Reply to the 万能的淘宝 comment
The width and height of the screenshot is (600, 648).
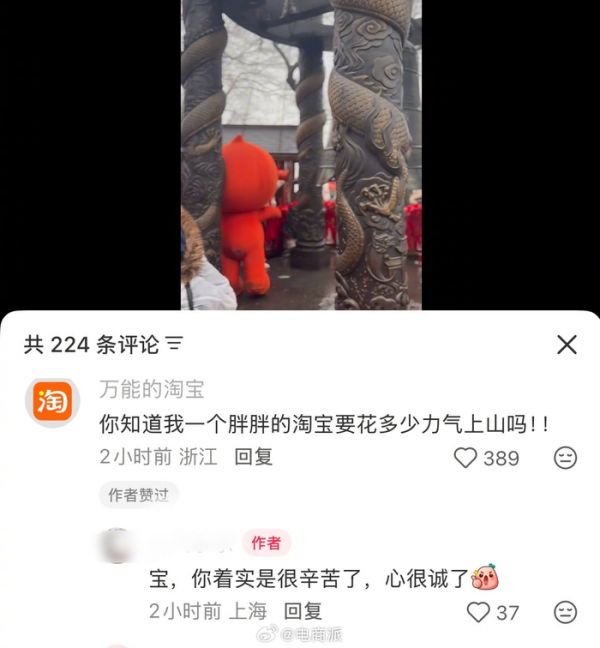click(x=253, y=457)
